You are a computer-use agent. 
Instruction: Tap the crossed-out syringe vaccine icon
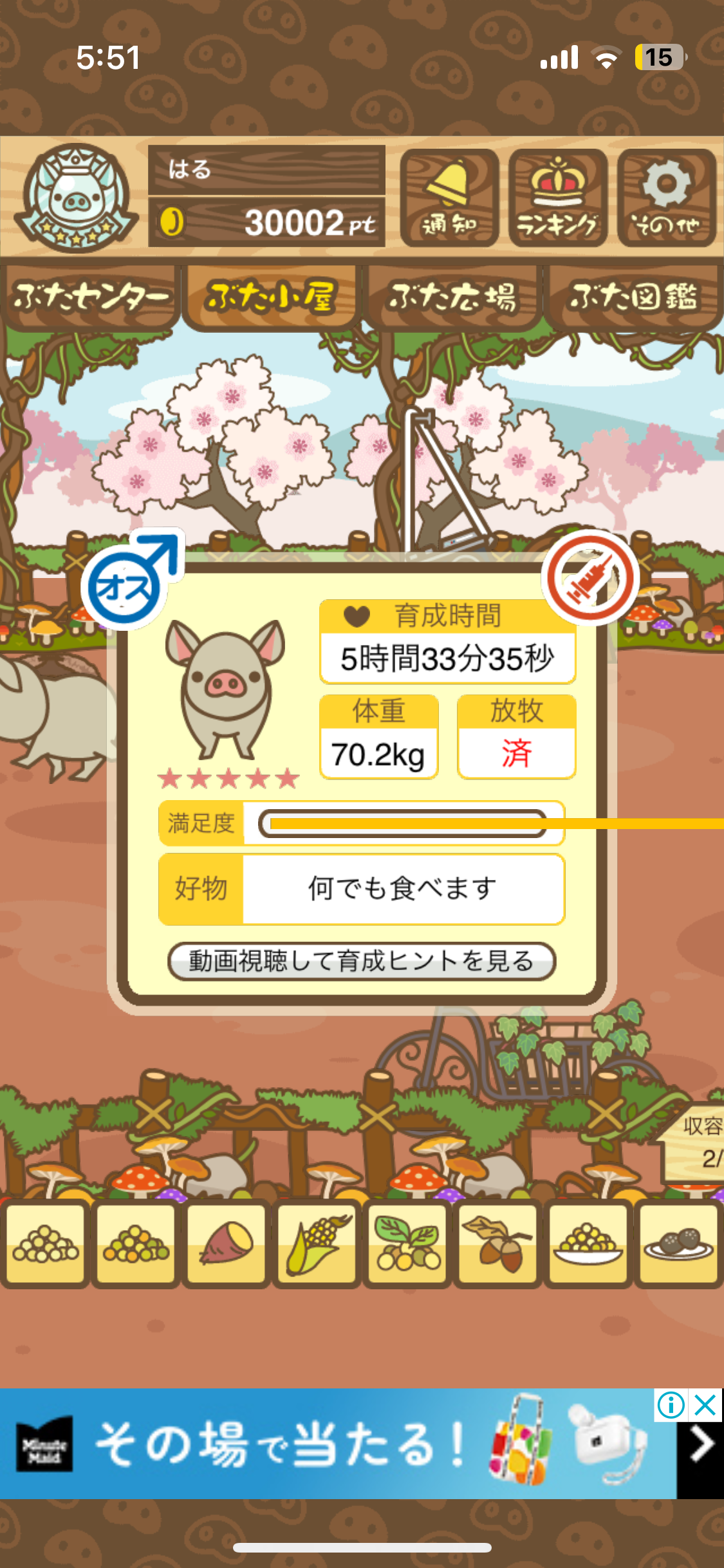coord(589,577)
